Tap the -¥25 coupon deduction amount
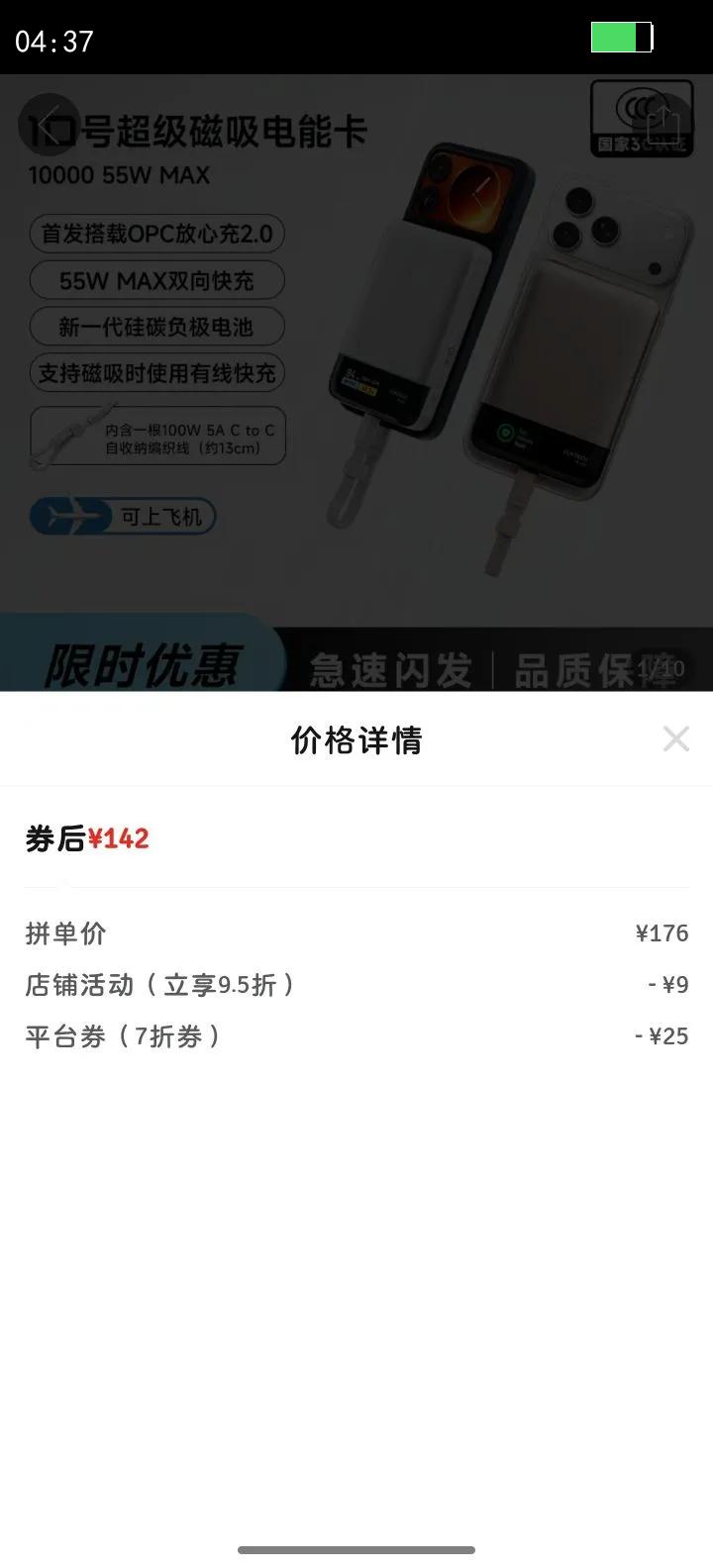This screenshot has width=713, height=1568. 662,1035
